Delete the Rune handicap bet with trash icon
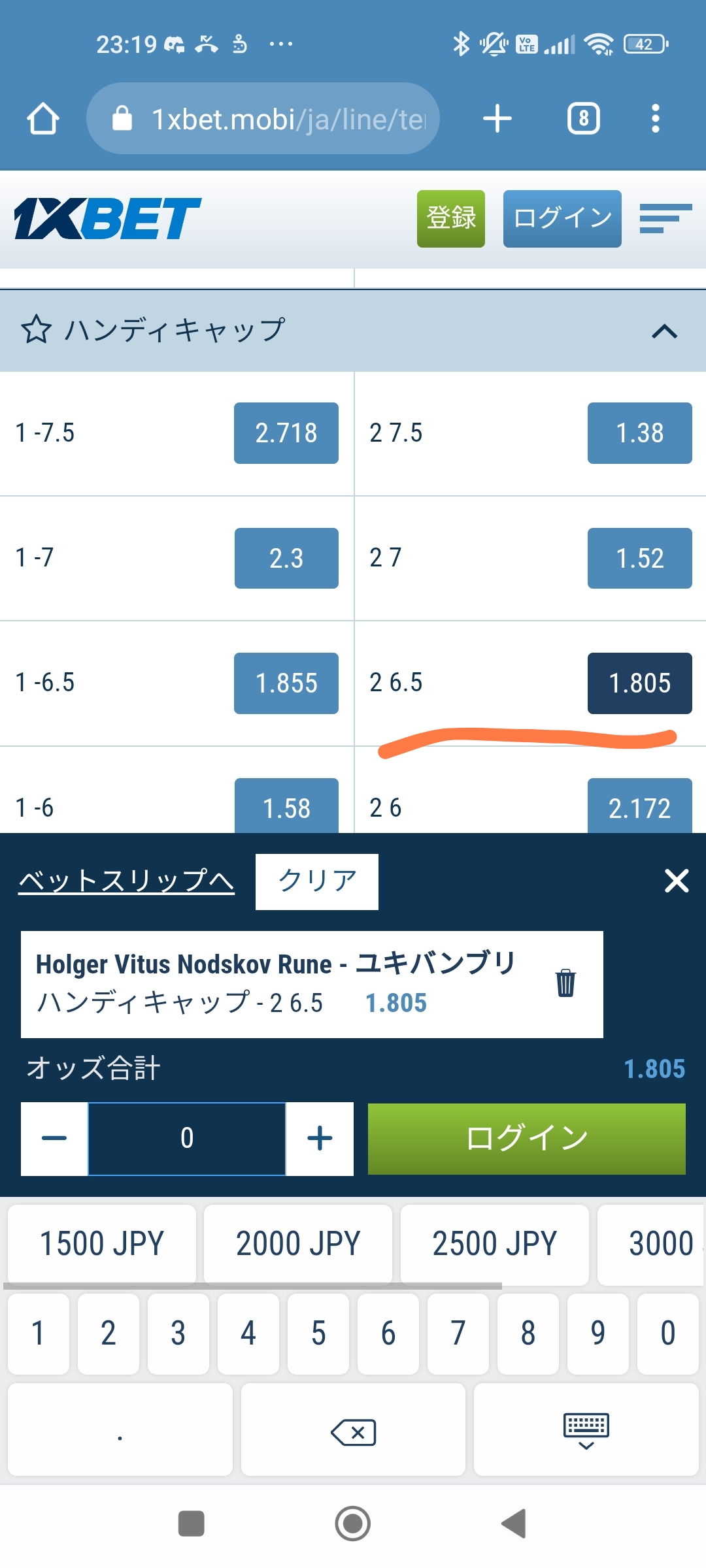 [x=565, y=983]
